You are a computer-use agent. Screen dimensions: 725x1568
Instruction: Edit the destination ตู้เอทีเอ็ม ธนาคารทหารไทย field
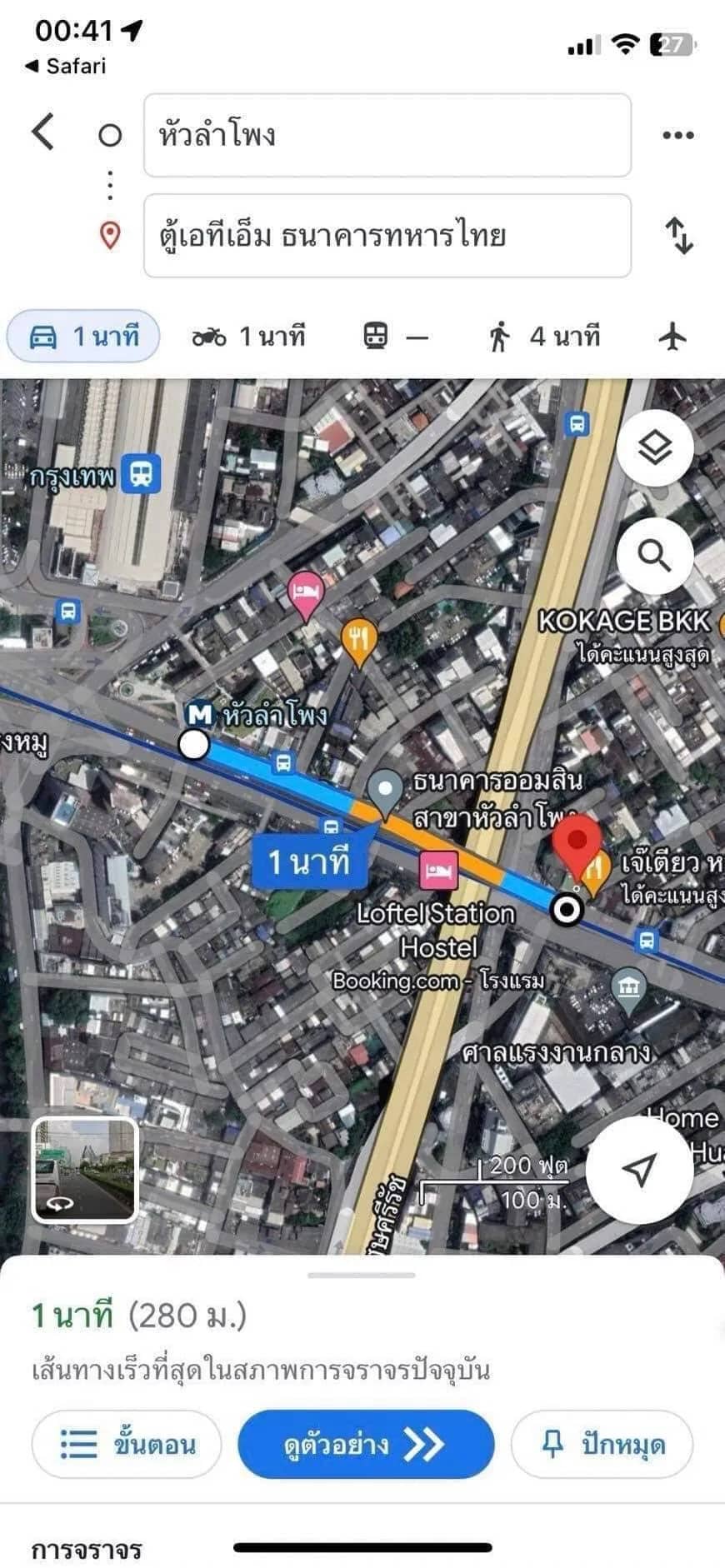point(387,236)
